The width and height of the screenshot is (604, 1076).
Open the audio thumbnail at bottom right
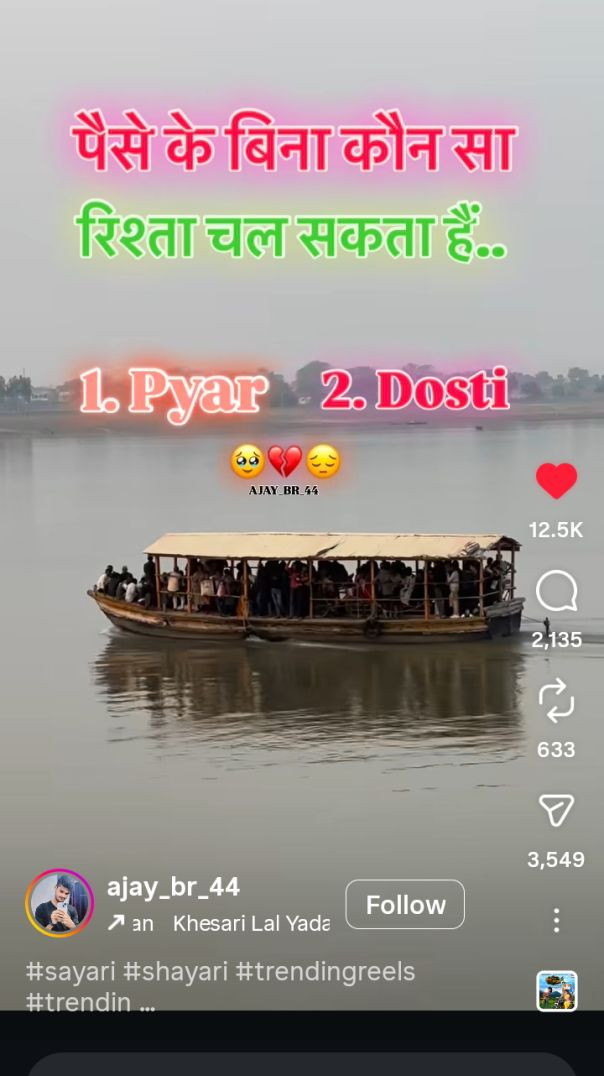pyautogui.click(x=556, y=991)
